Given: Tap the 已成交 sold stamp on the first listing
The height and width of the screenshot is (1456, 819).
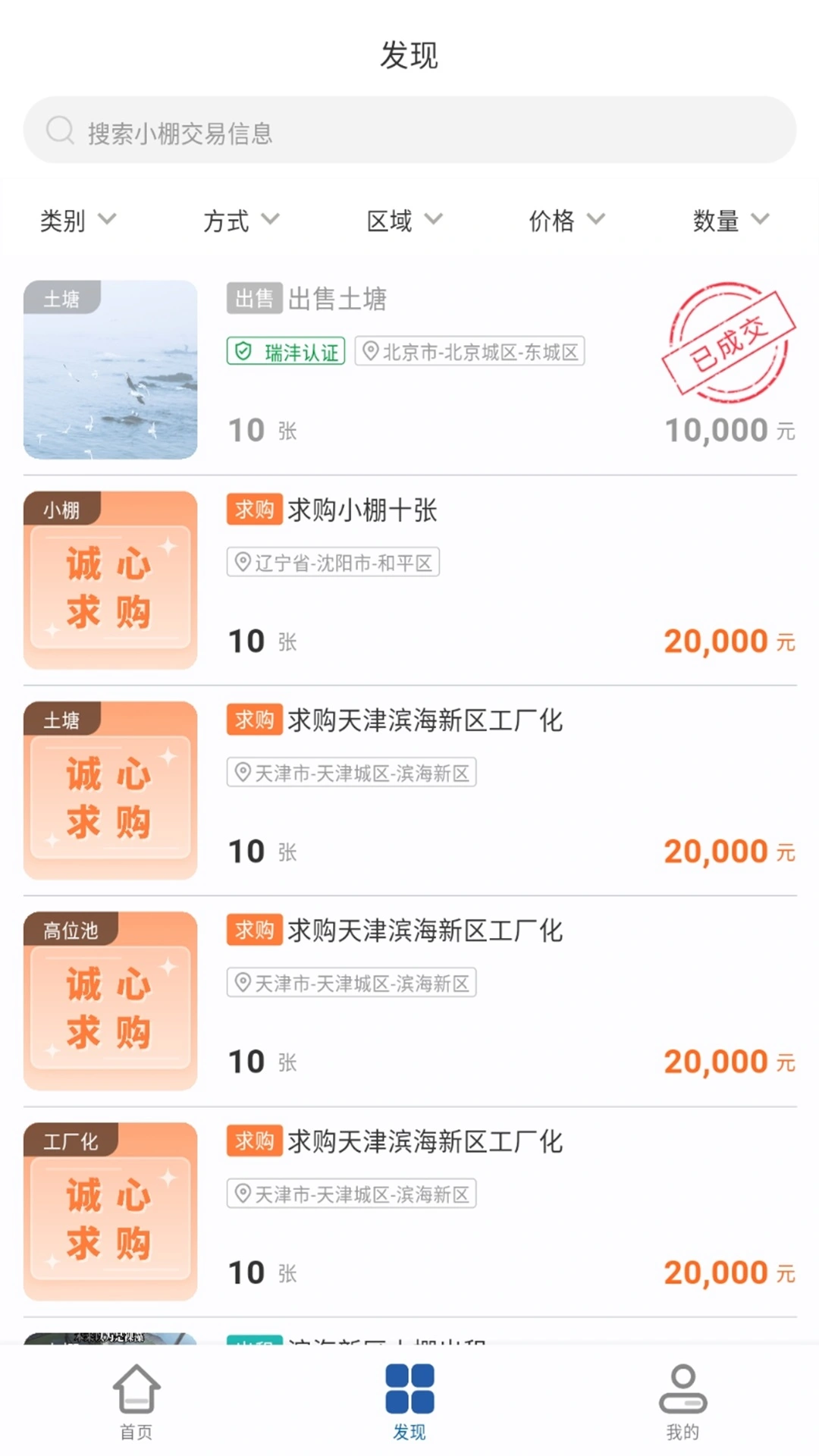Looking at the screenshot, I should 726,343.
